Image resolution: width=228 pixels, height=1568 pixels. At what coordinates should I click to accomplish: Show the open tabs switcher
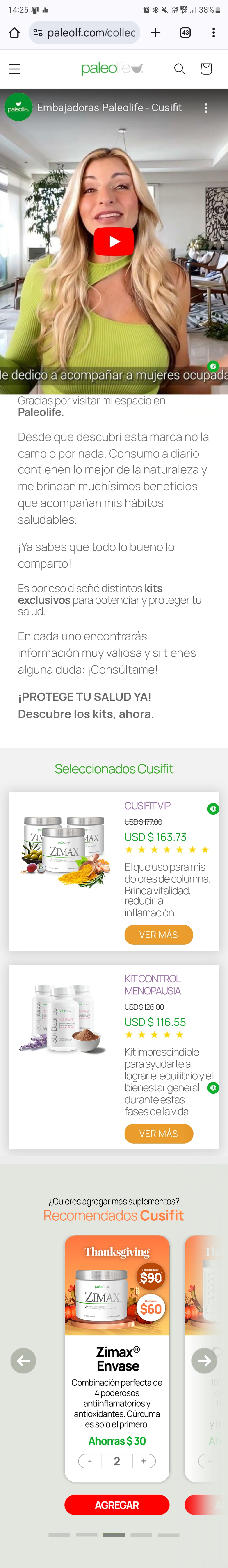tap(185, 33)
